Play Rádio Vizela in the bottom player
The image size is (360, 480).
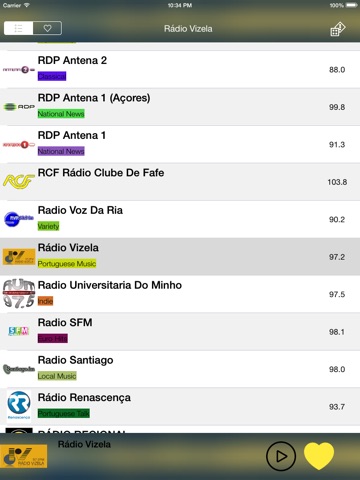tap(281, 456)
